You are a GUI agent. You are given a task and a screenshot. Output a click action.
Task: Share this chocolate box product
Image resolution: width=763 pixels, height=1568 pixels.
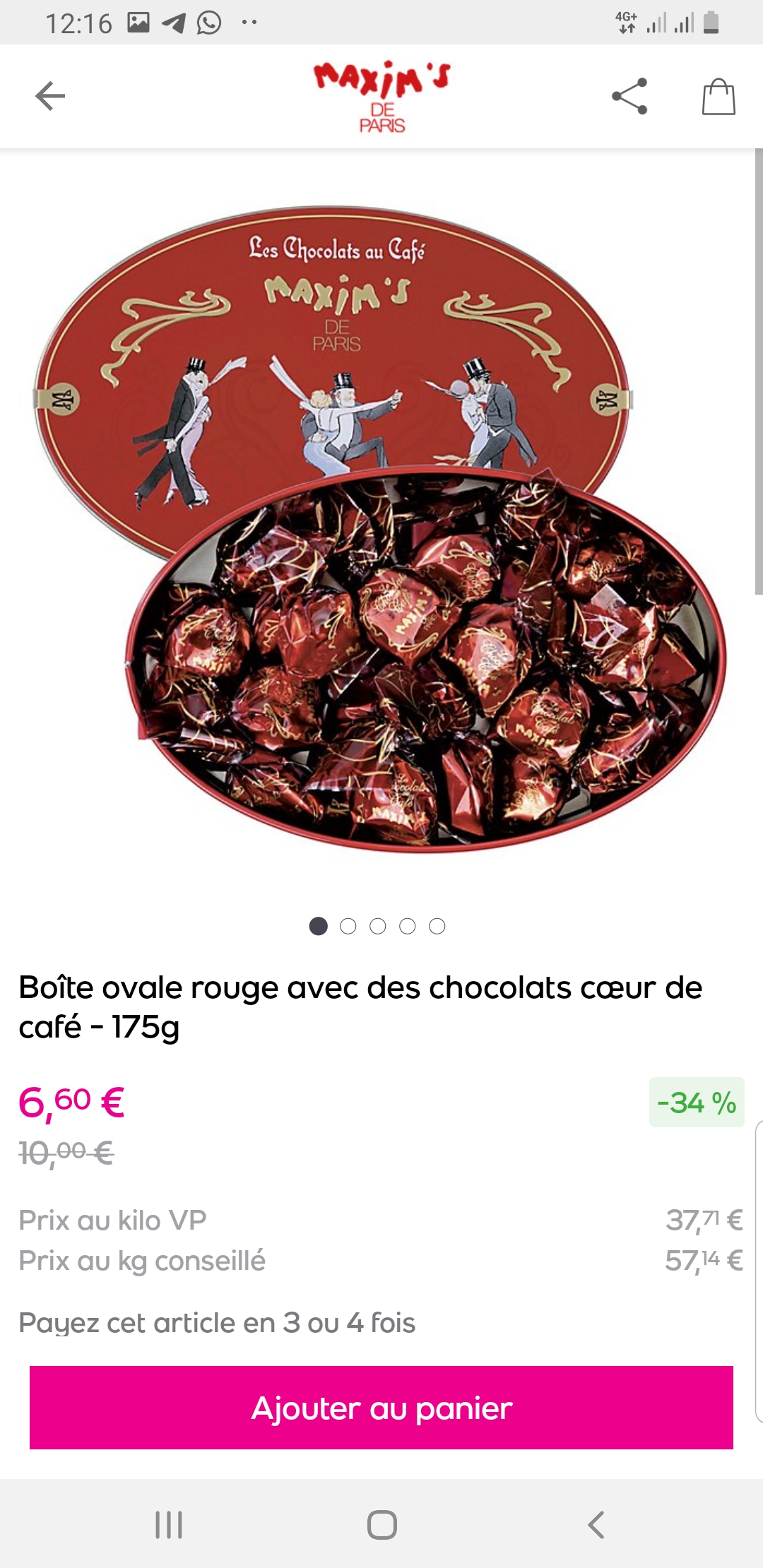pyautogui.click(x=629, y=96)
